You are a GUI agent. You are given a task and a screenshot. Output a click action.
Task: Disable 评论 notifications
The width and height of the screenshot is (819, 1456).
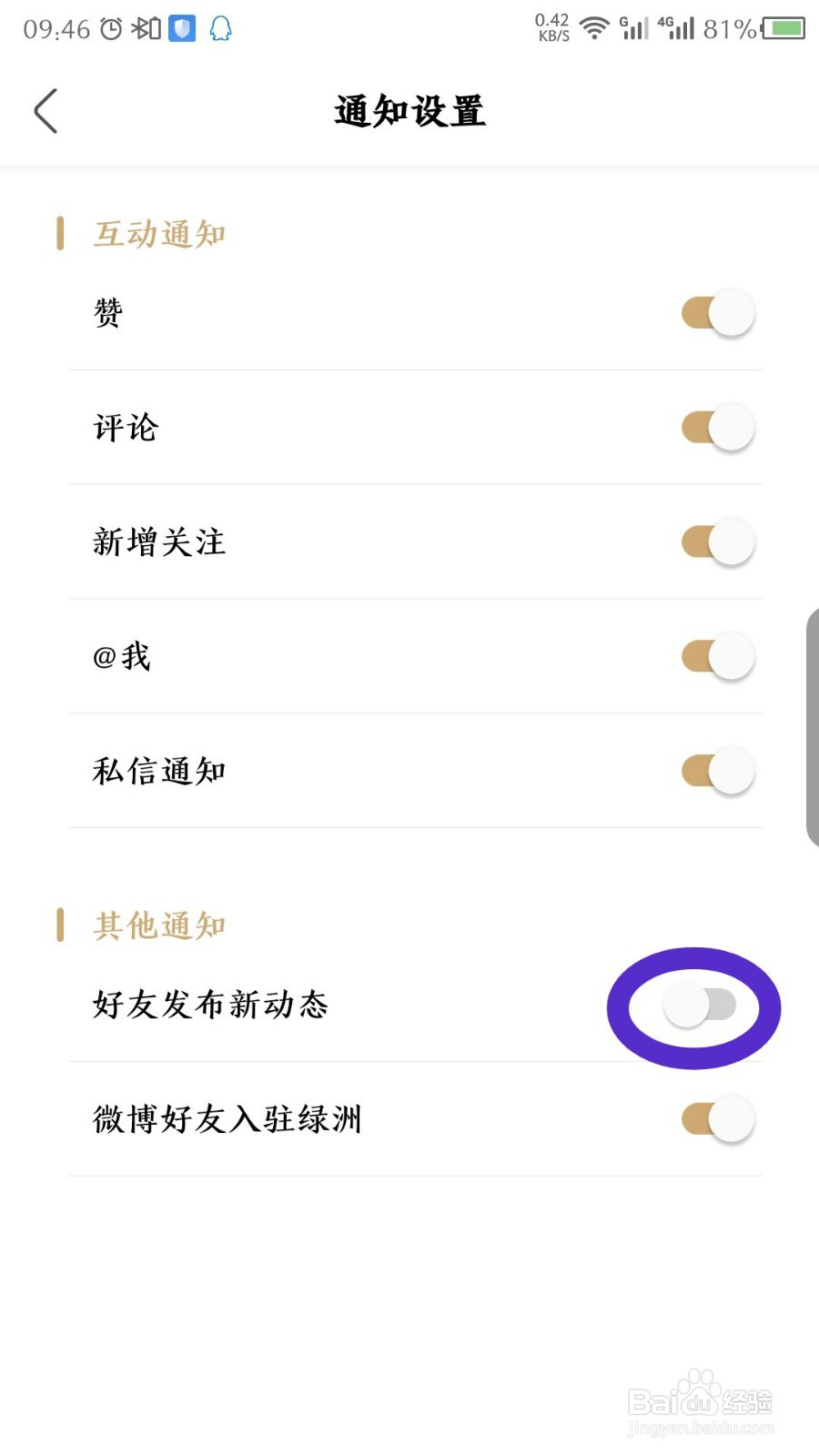coord(718,428)
